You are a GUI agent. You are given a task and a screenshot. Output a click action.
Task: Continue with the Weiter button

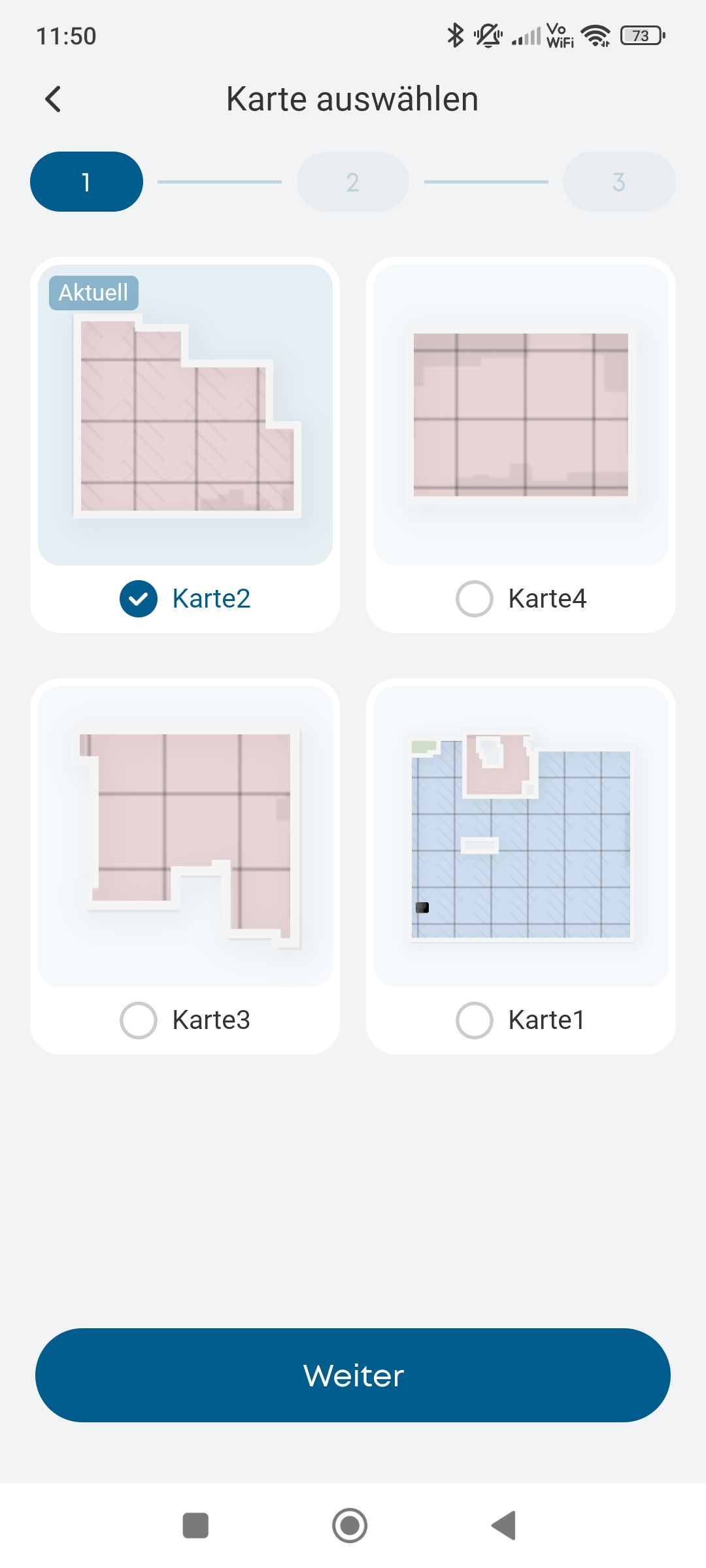pyautogui.click(x=353, y=1375)
